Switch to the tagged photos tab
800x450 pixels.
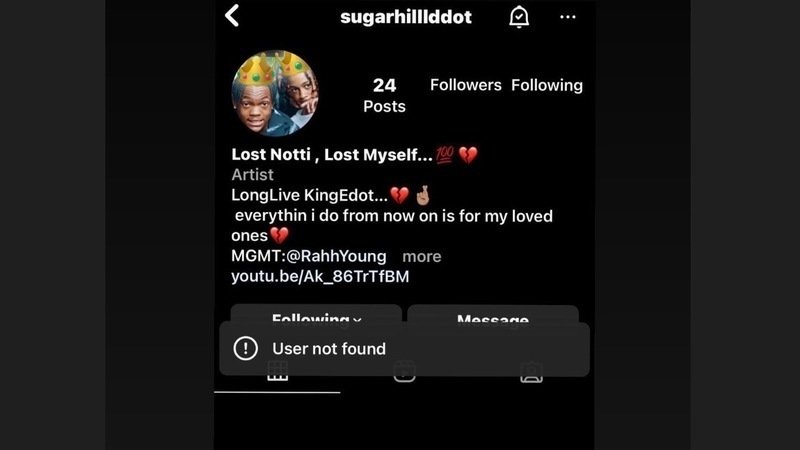coord(531,376)
